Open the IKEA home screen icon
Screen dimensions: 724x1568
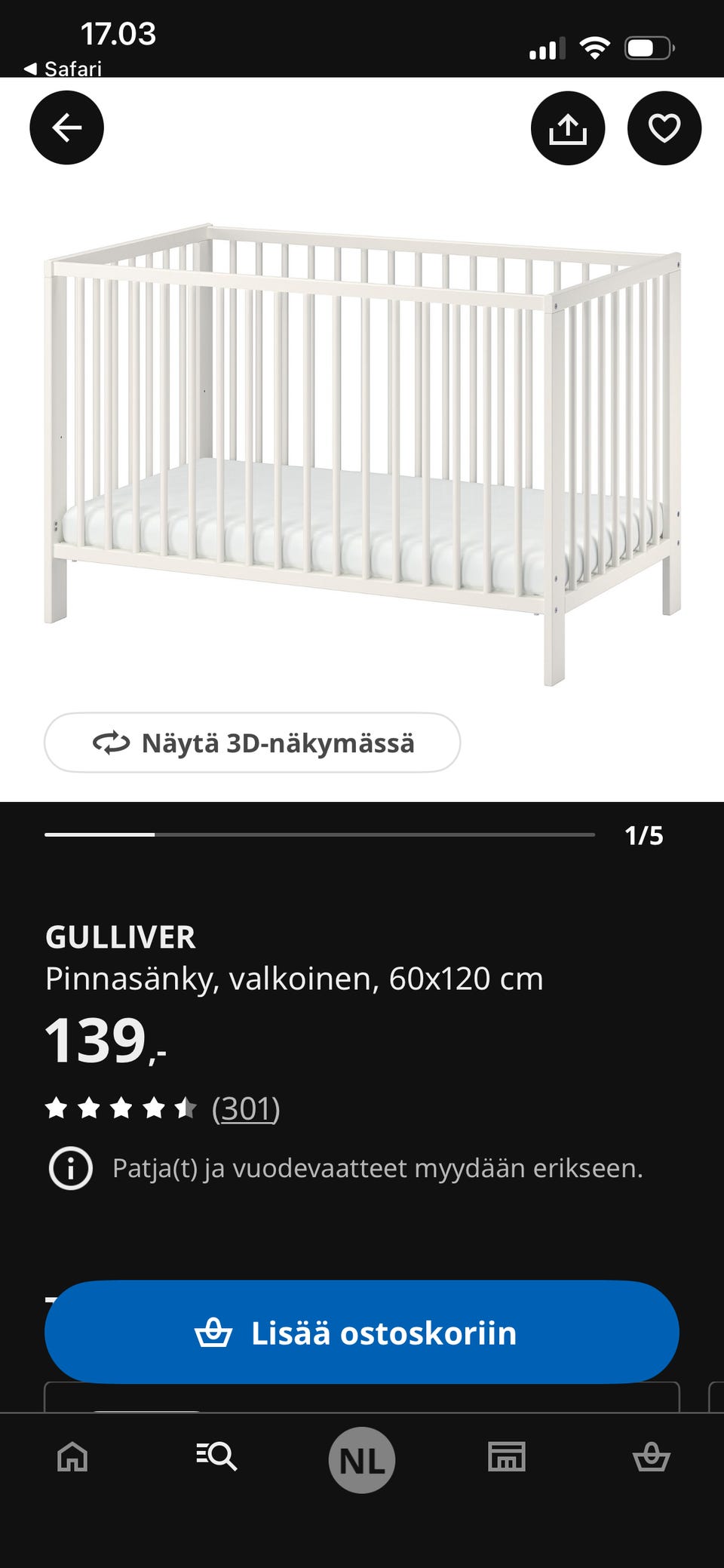click(72, 1457)
